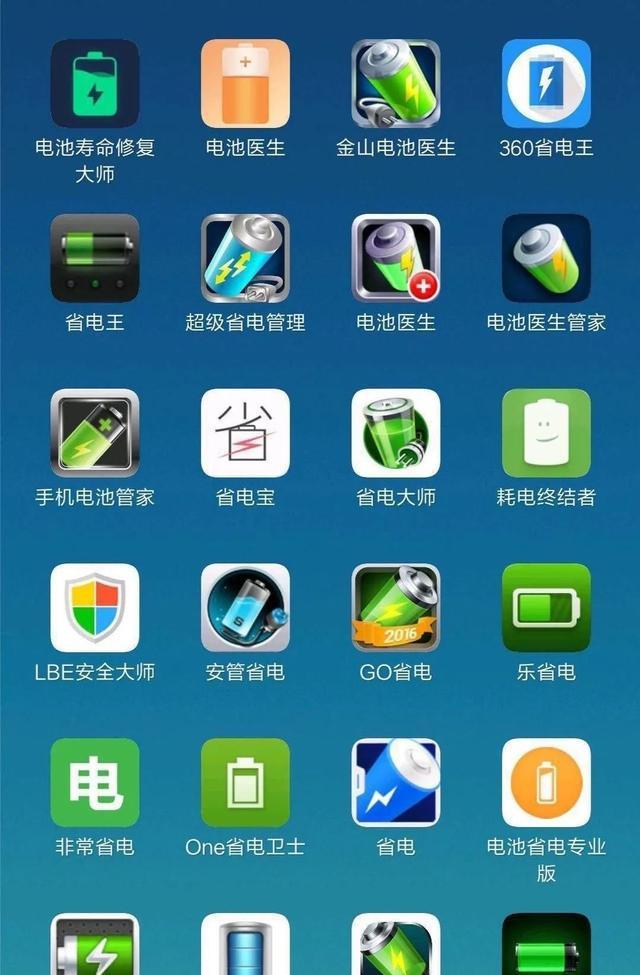Launch 360省电王
The height and width of the screenshot is (975, 640).
tap(546, 84)
